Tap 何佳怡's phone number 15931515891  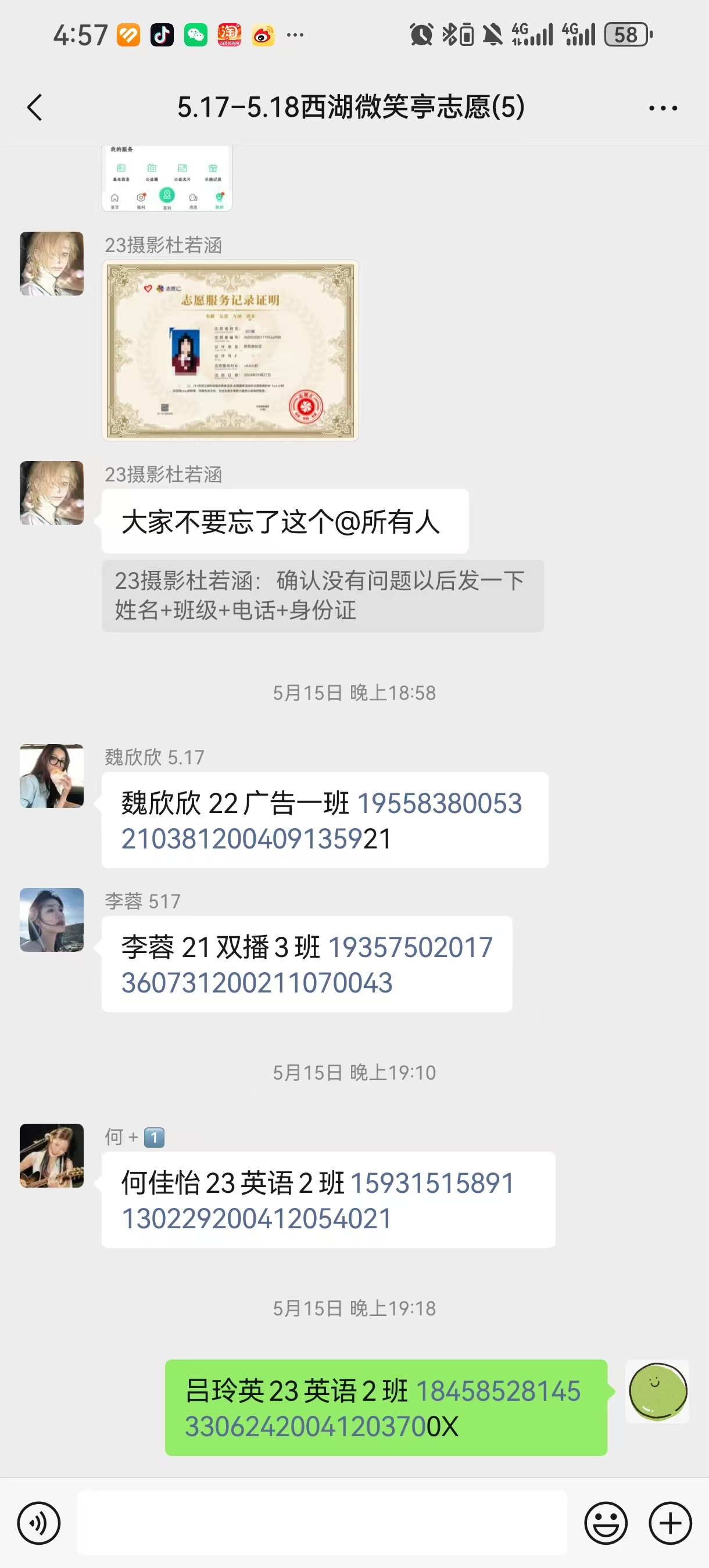coord(432,1184)
